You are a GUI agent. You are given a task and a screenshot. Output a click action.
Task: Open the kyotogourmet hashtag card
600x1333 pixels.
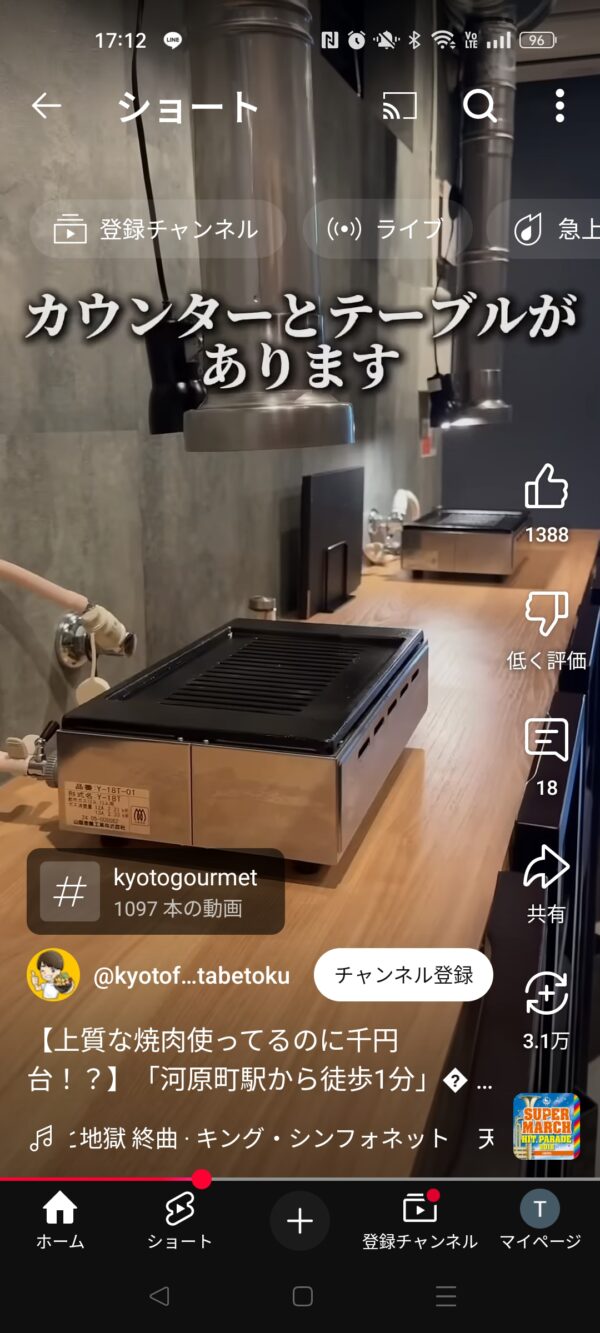157,892
